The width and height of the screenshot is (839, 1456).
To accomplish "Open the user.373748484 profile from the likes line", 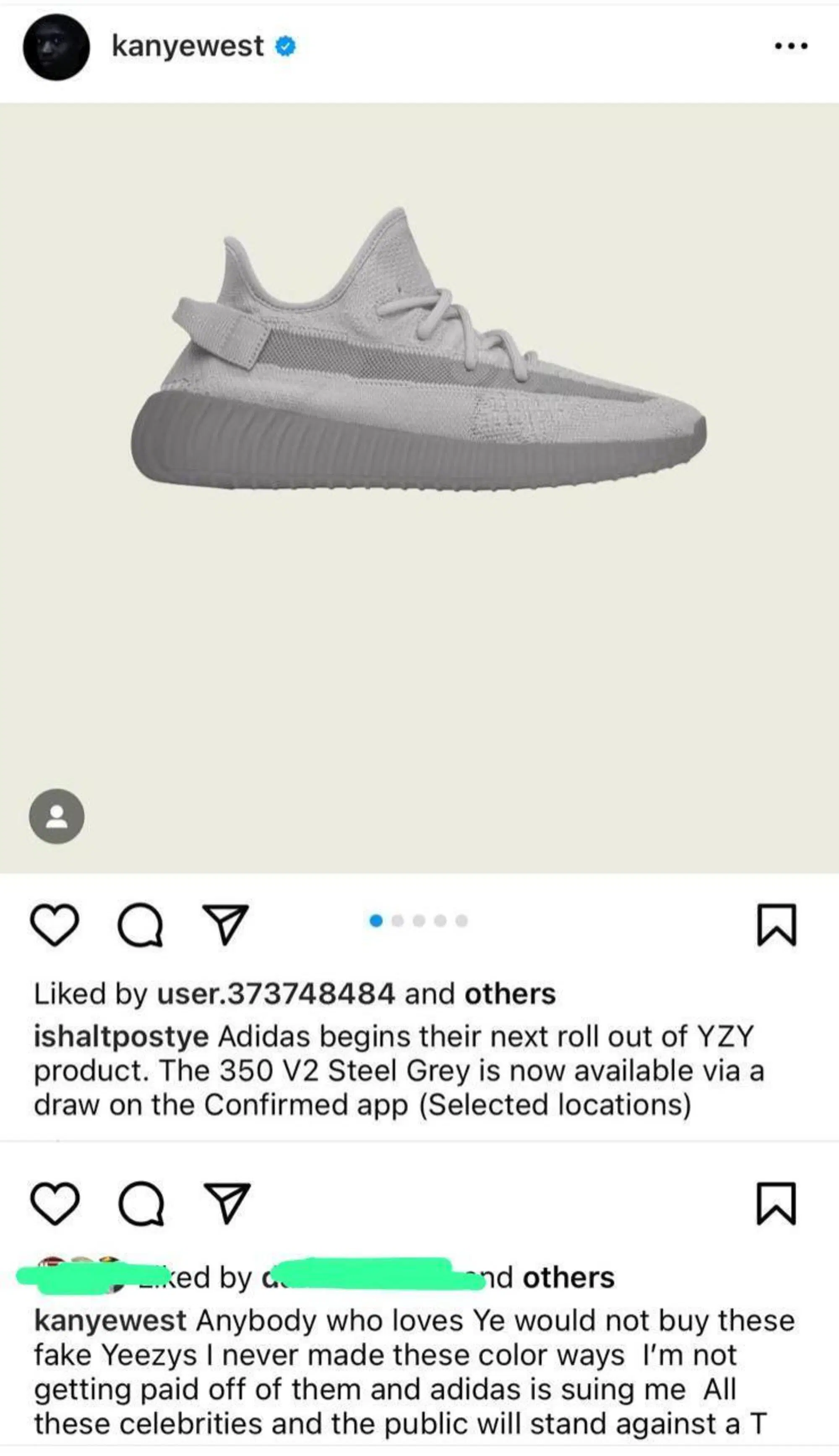I will point(276,994).
